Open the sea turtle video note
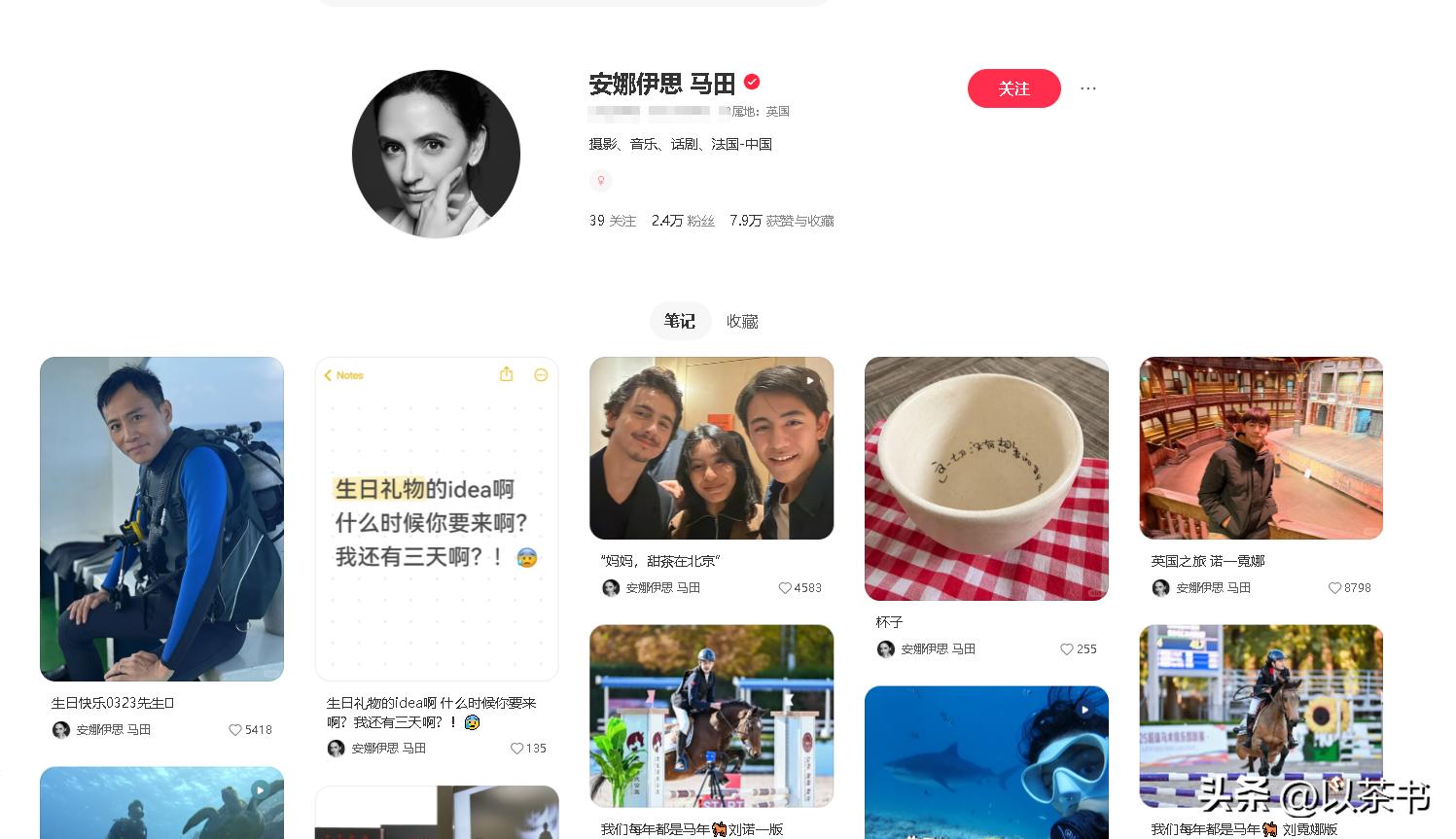1456x839 pixels. click(x=161, y=803)
